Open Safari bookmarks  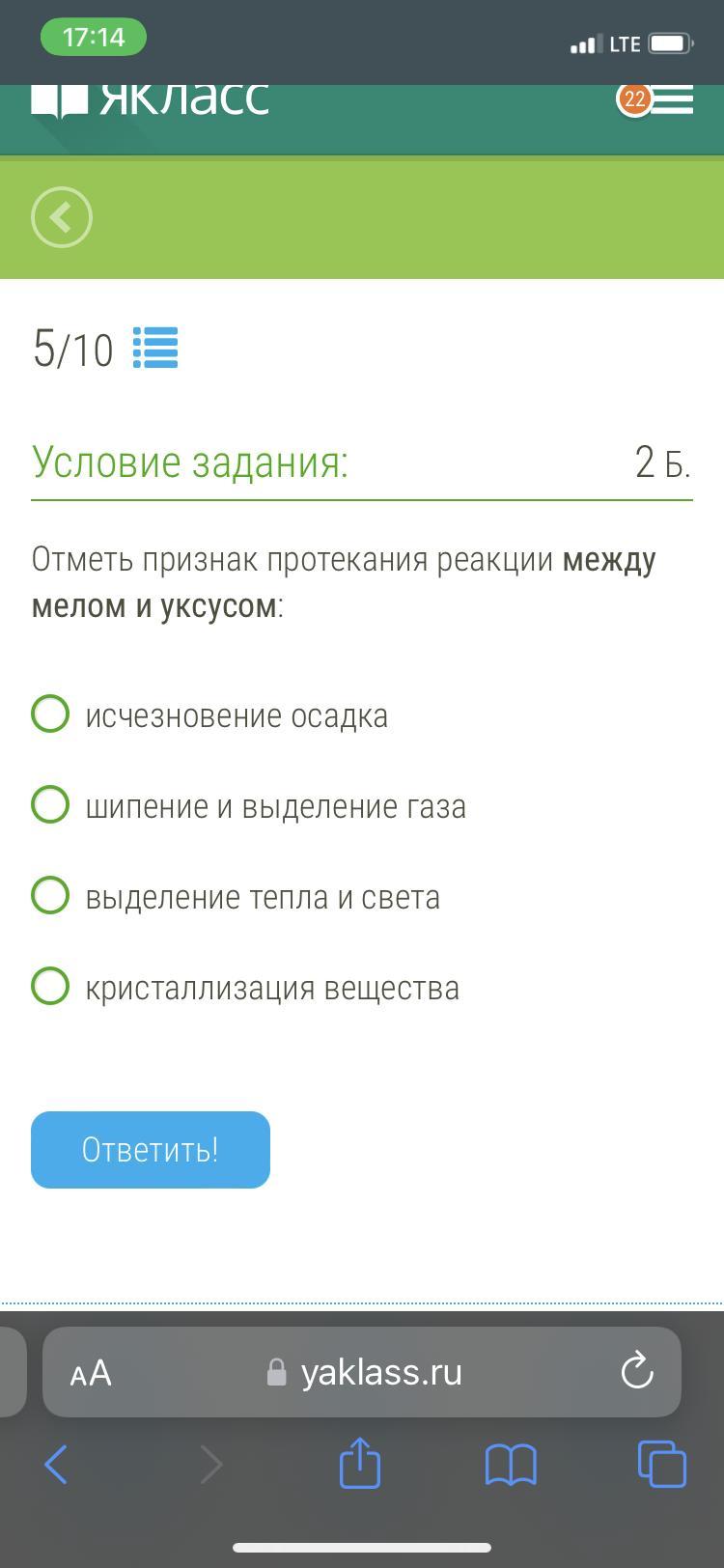[x=511, y=1466]
